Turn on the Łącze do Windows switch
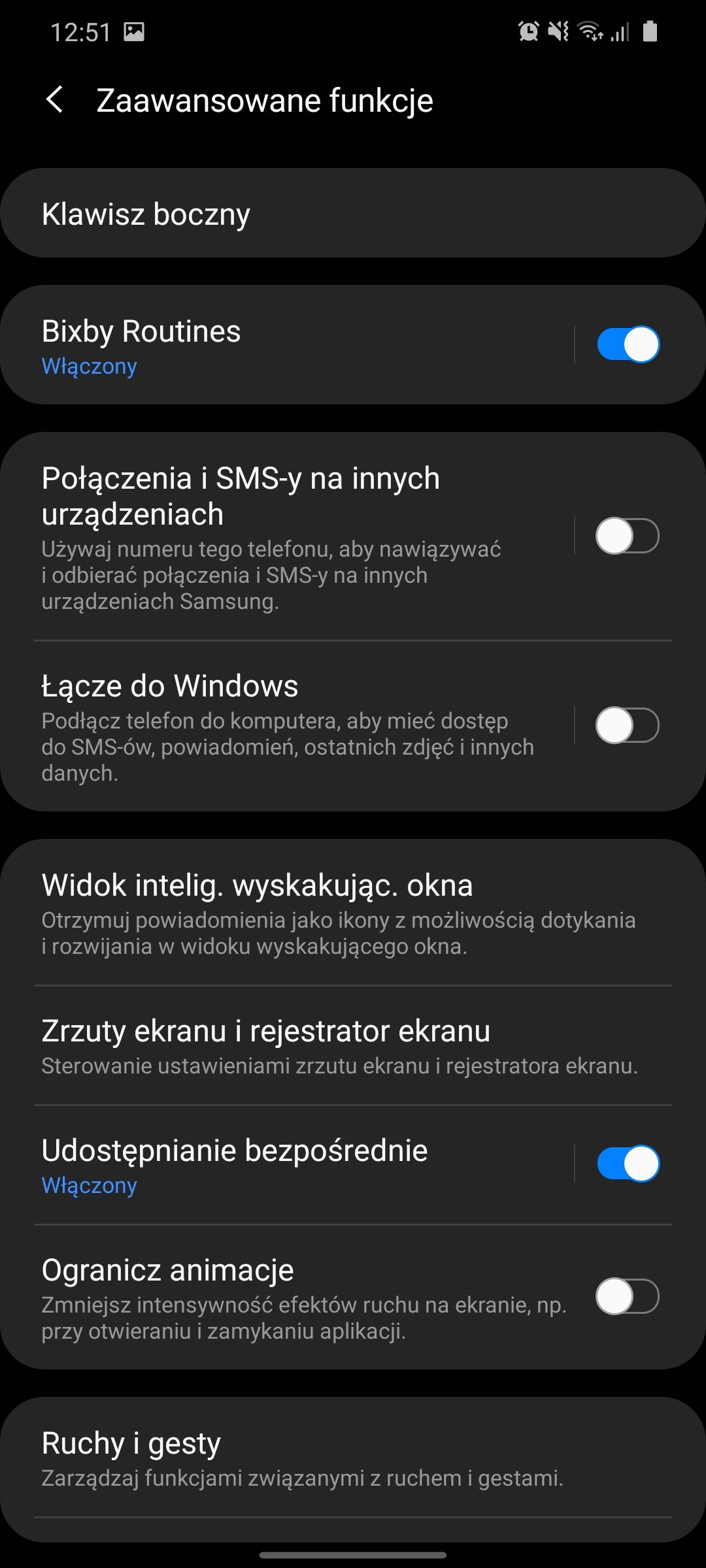This screenshot has width=706, height=1568. (x=628, y=725)
